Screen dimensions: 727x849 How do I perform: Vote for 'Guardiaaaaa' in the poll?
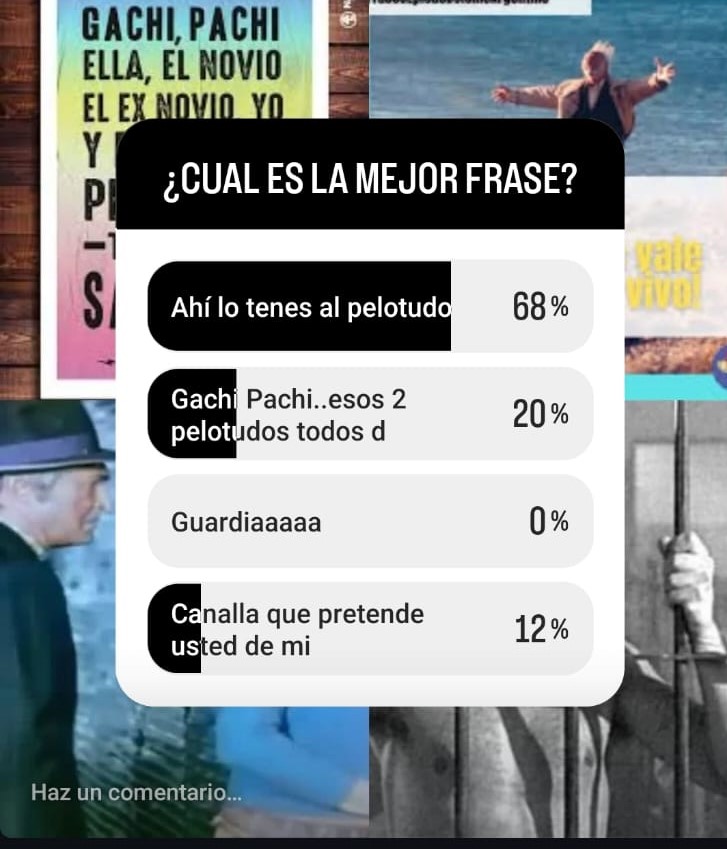click(370, 521)
